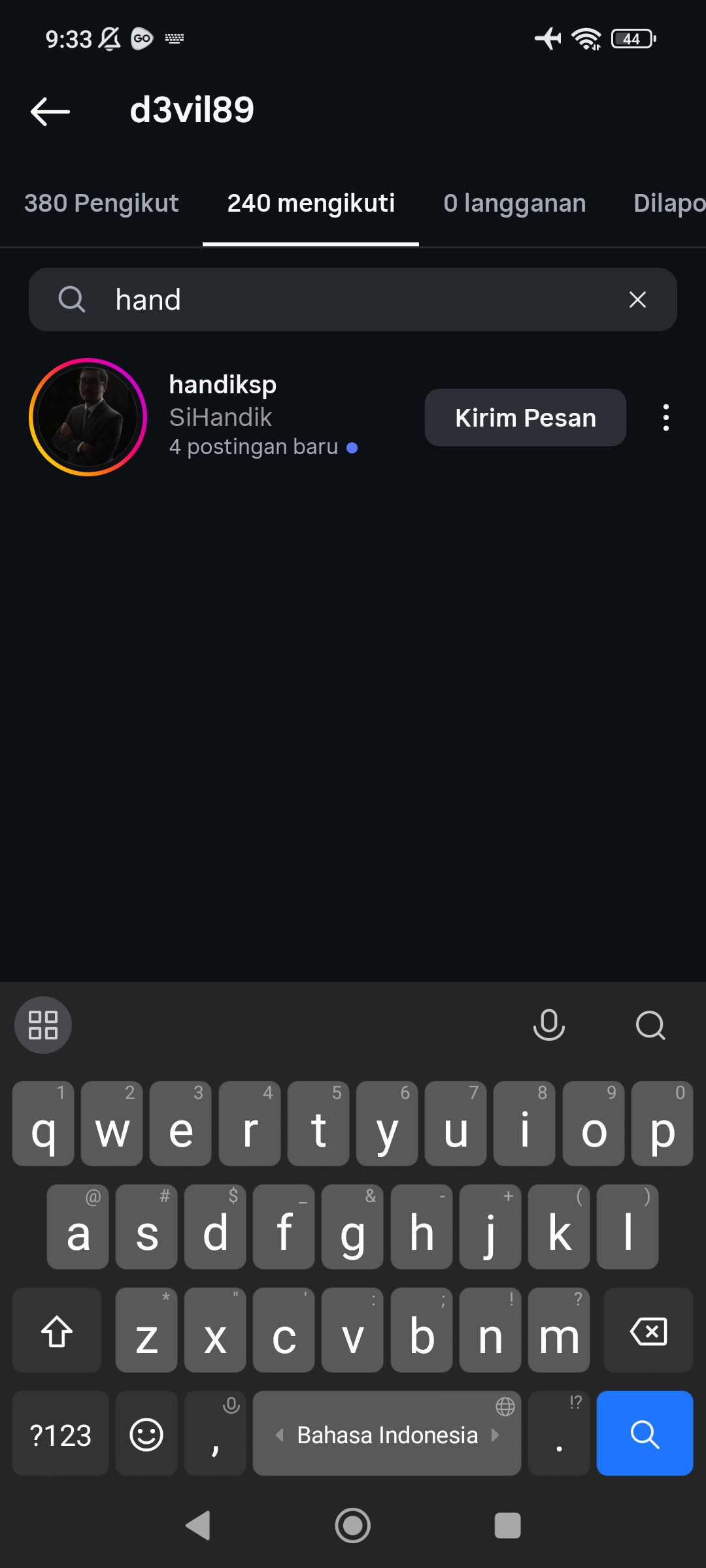Open the keyboard tools grid menu
706x1568 pixels.
43,1024
